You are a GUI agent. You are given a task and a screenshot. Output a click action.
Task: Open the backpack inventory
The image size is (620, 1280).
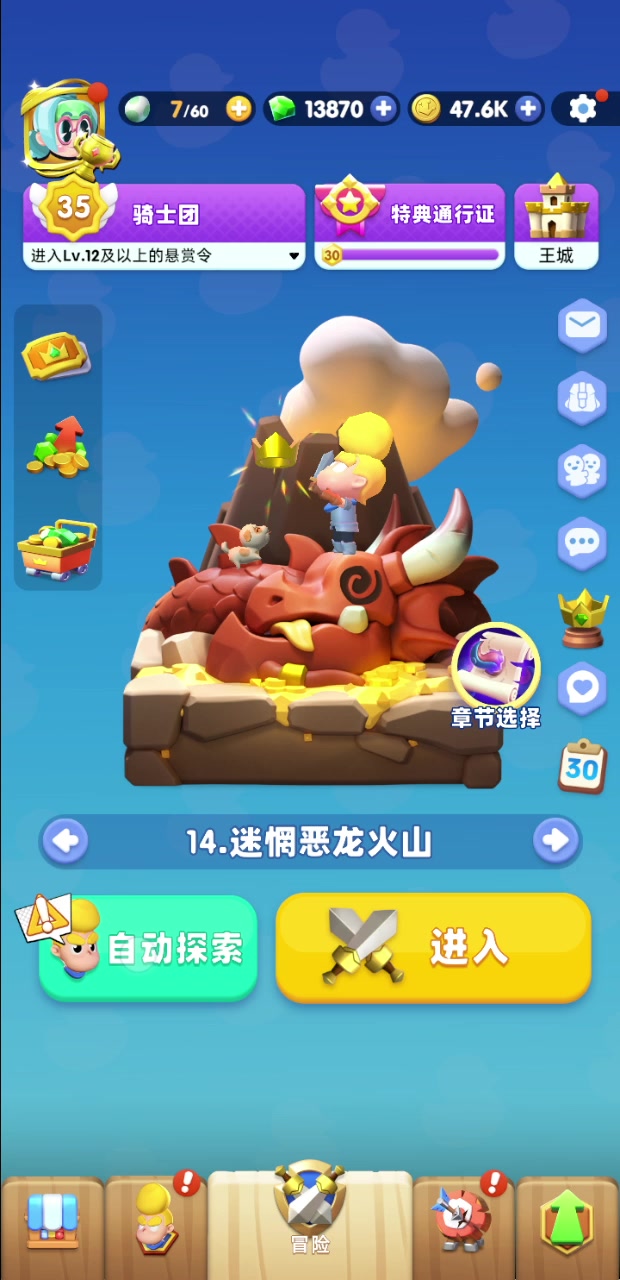click(x=582, y=397)
